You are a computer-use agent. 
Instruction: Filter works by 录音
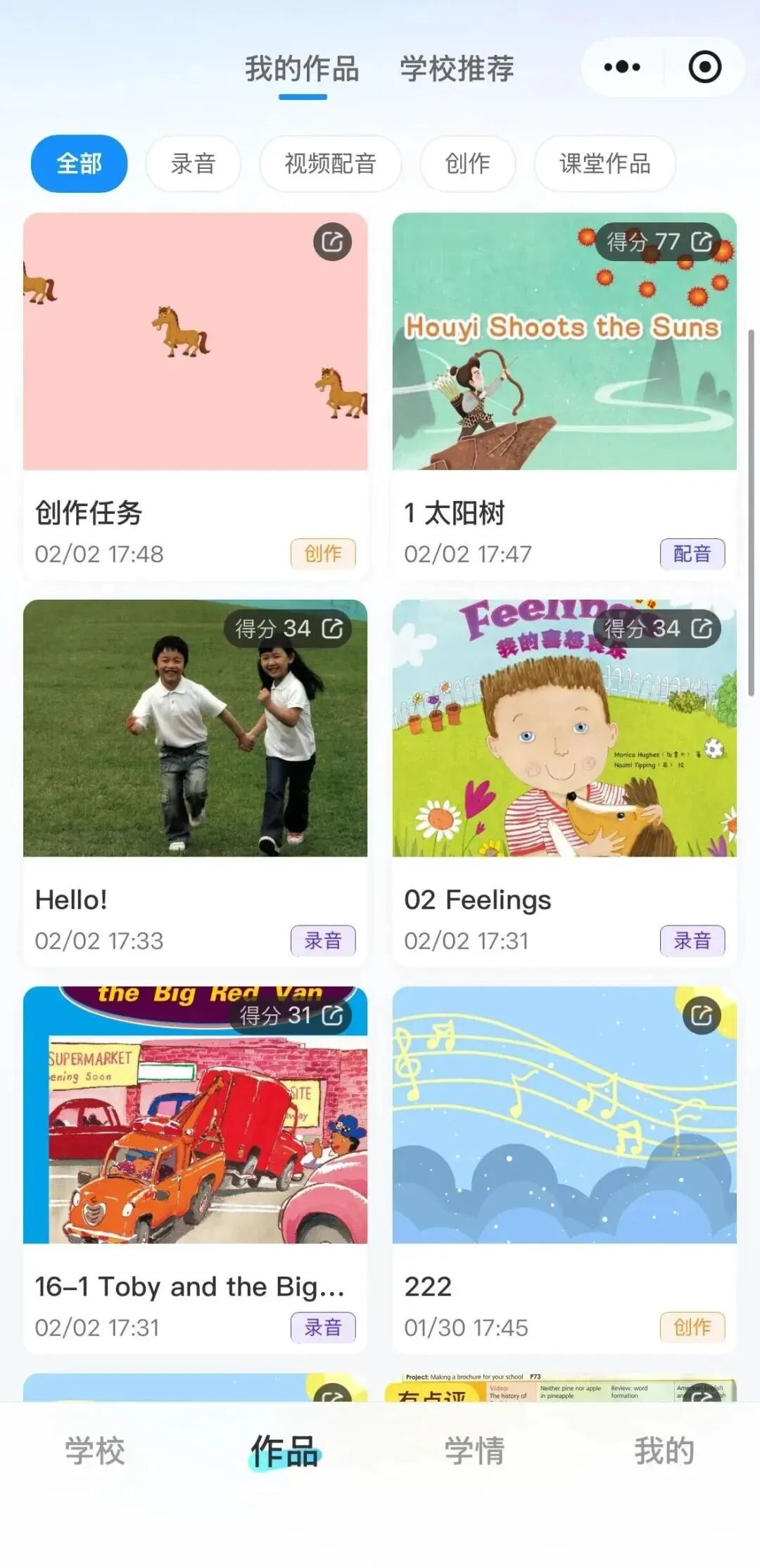tap(193, 163)
